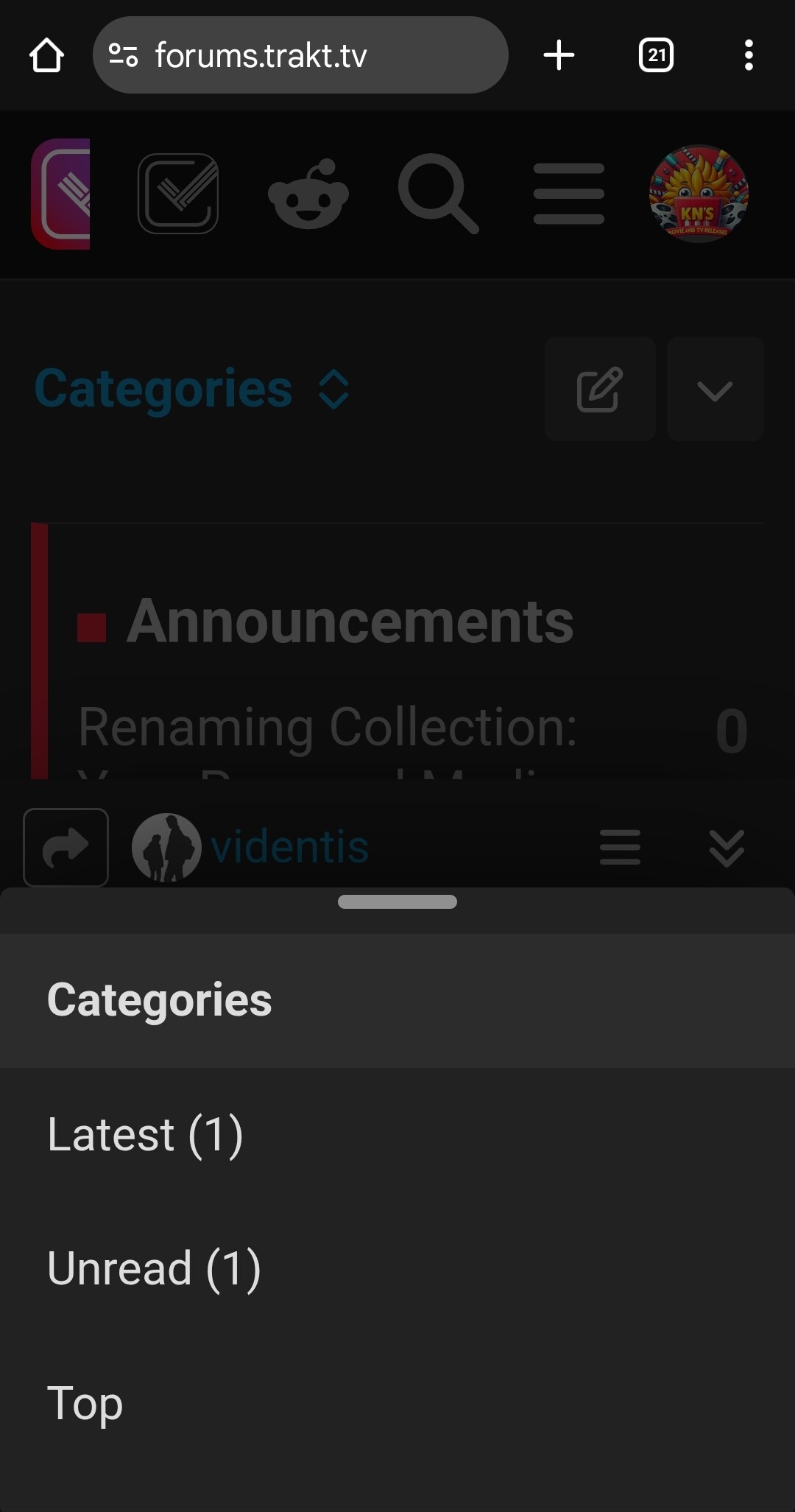Dismiss the sheet using its drag handle
Screen dimensions: 795x1512
point(397,902)
